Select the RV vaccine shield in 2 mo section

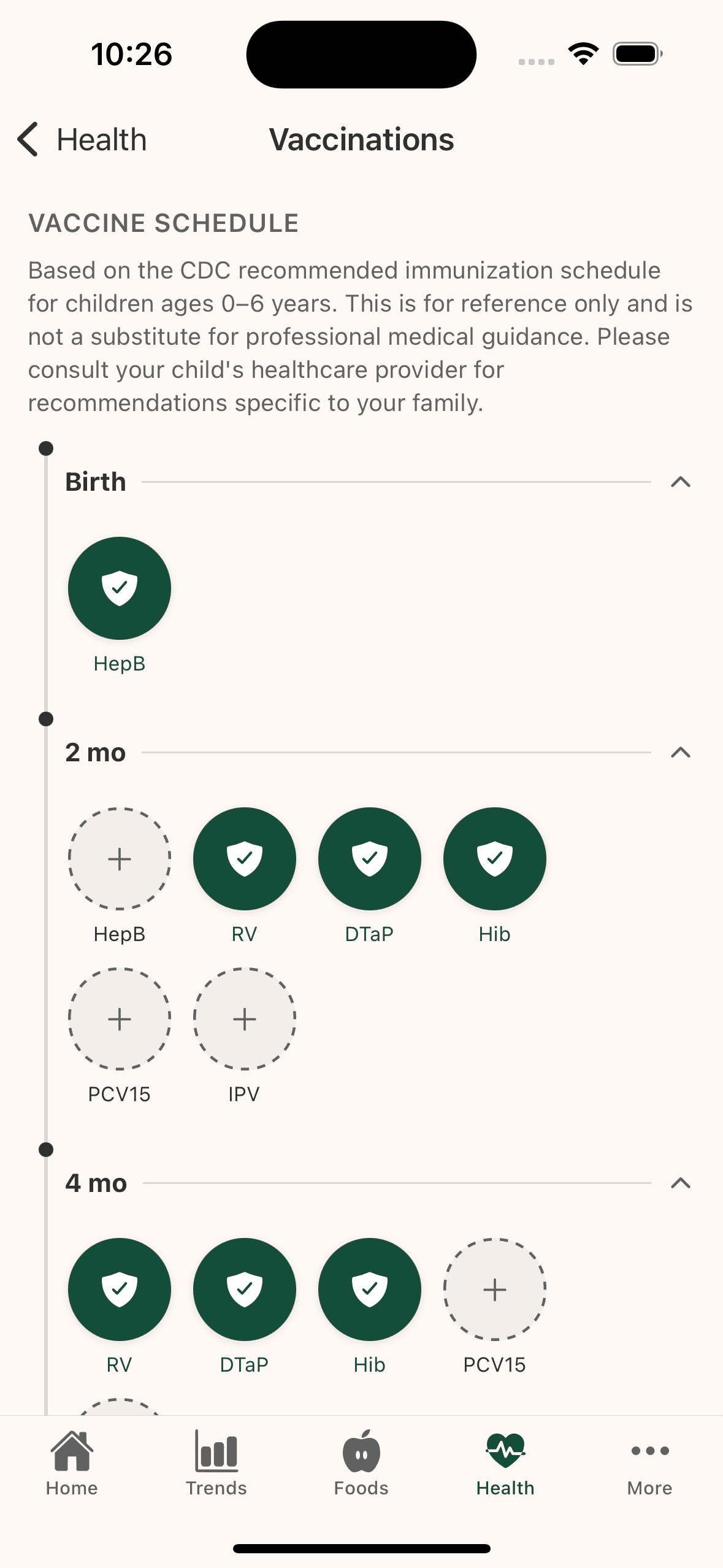point(244,859)
